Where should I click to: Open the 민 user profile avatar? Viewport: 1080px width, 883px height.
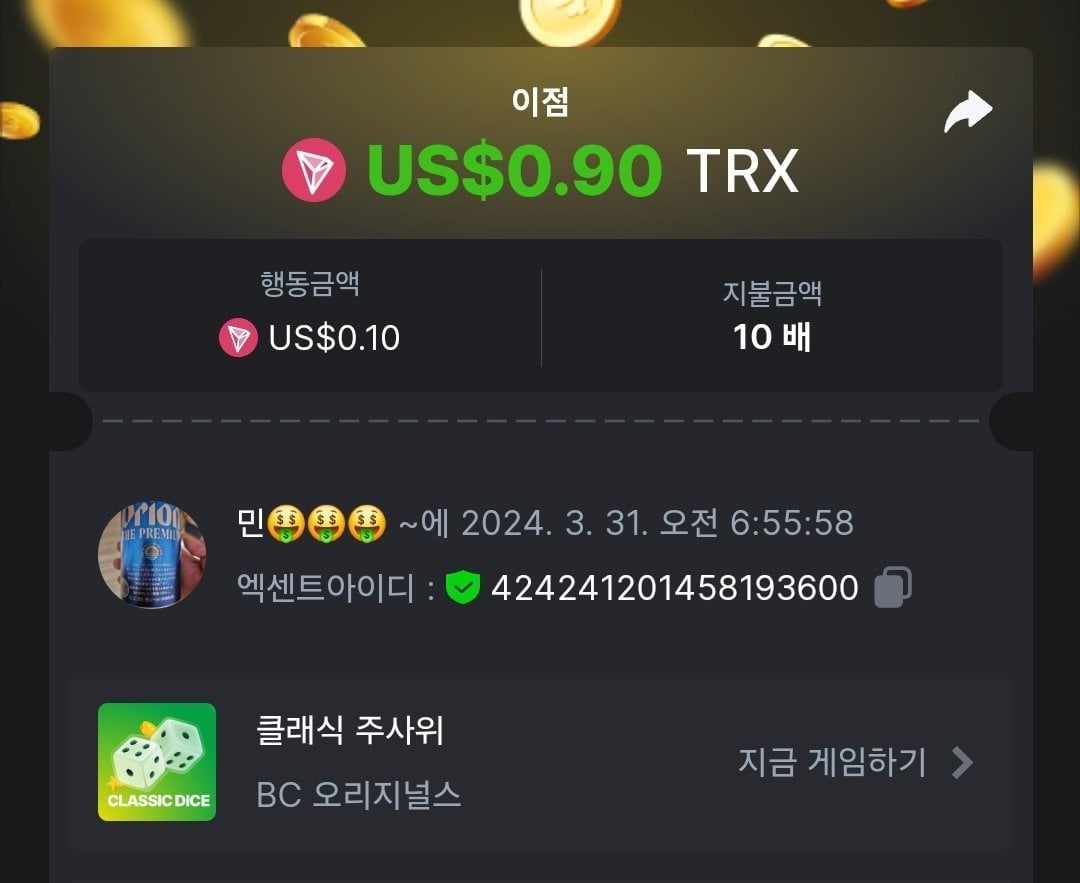click(x=151, y=555)
